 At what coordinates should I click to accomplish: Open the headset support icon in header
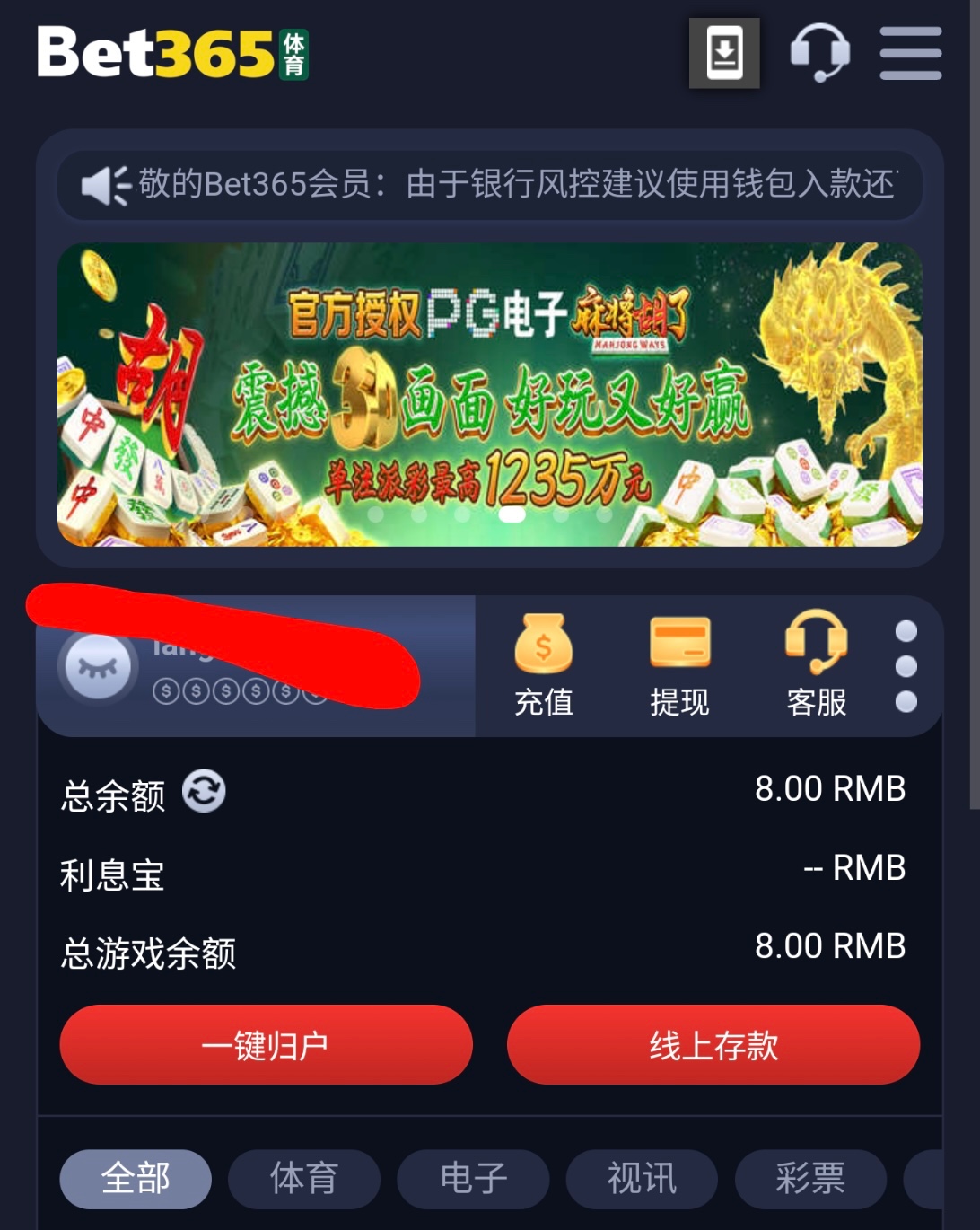(819, 53)
